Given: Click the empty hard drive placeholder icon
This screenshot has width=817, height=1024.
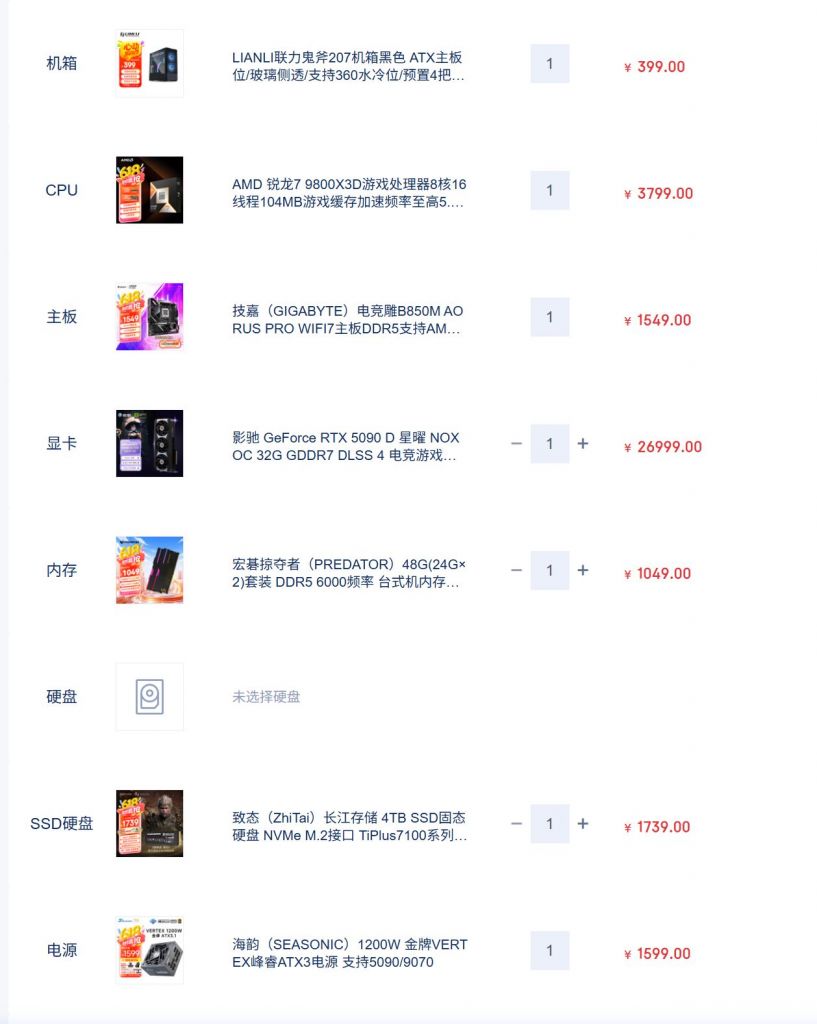Looking at the screenshot, I should coord(149,697).
